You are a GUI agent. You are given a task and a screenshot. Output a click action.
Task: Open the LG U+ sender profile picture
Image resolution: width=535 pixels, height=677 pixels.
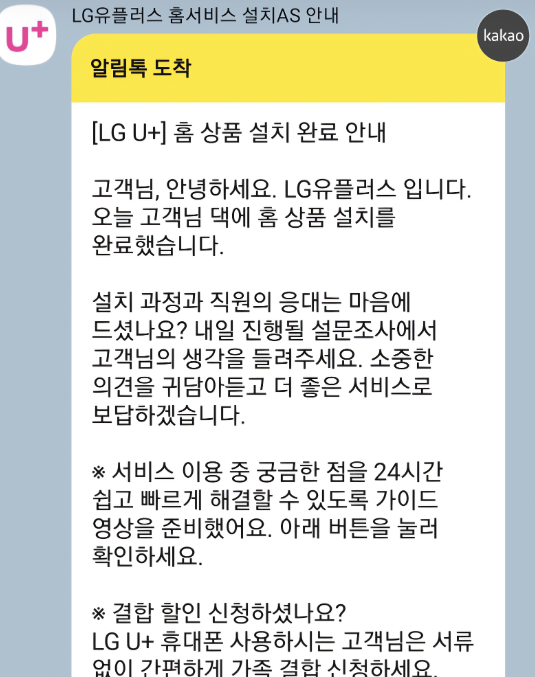(x=27, y=35)
